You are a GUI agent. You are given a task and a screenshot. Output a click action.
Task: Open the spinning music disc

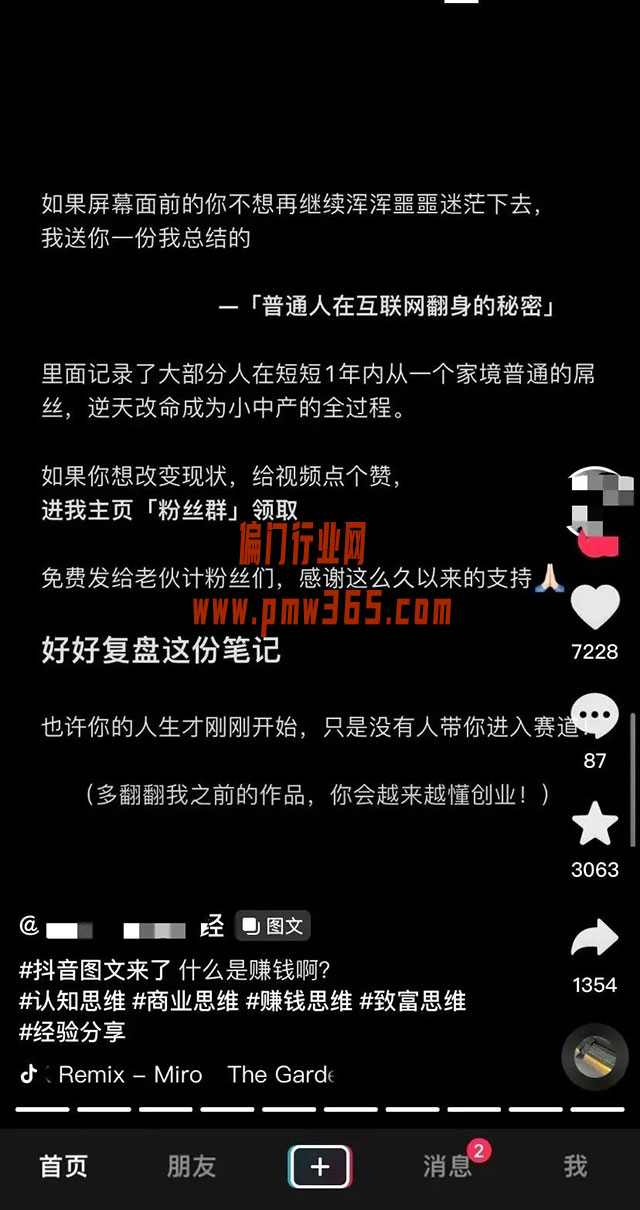click(x=594, y=1056)
